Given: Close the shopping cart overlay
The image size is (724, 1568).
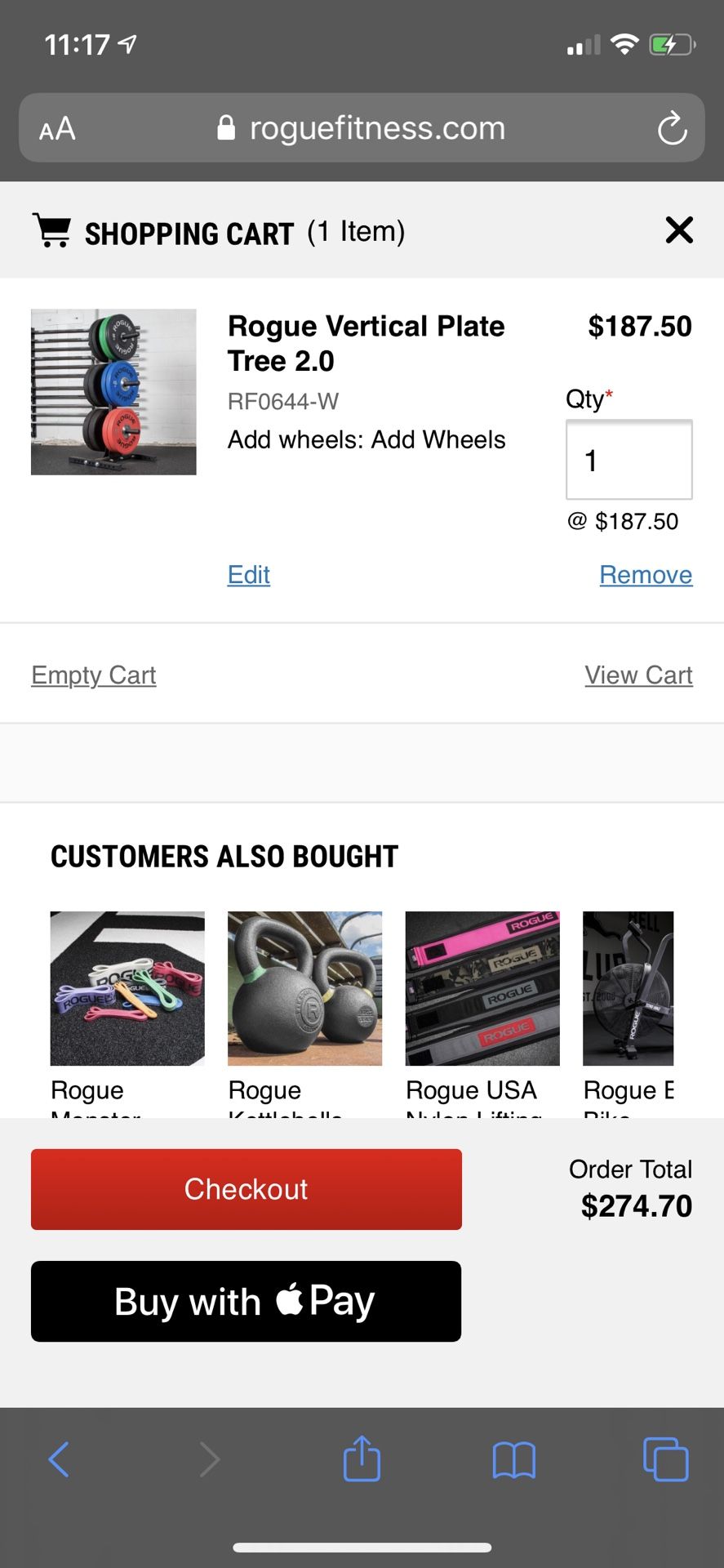Looking at the screenshot, I should coord(679,230).
